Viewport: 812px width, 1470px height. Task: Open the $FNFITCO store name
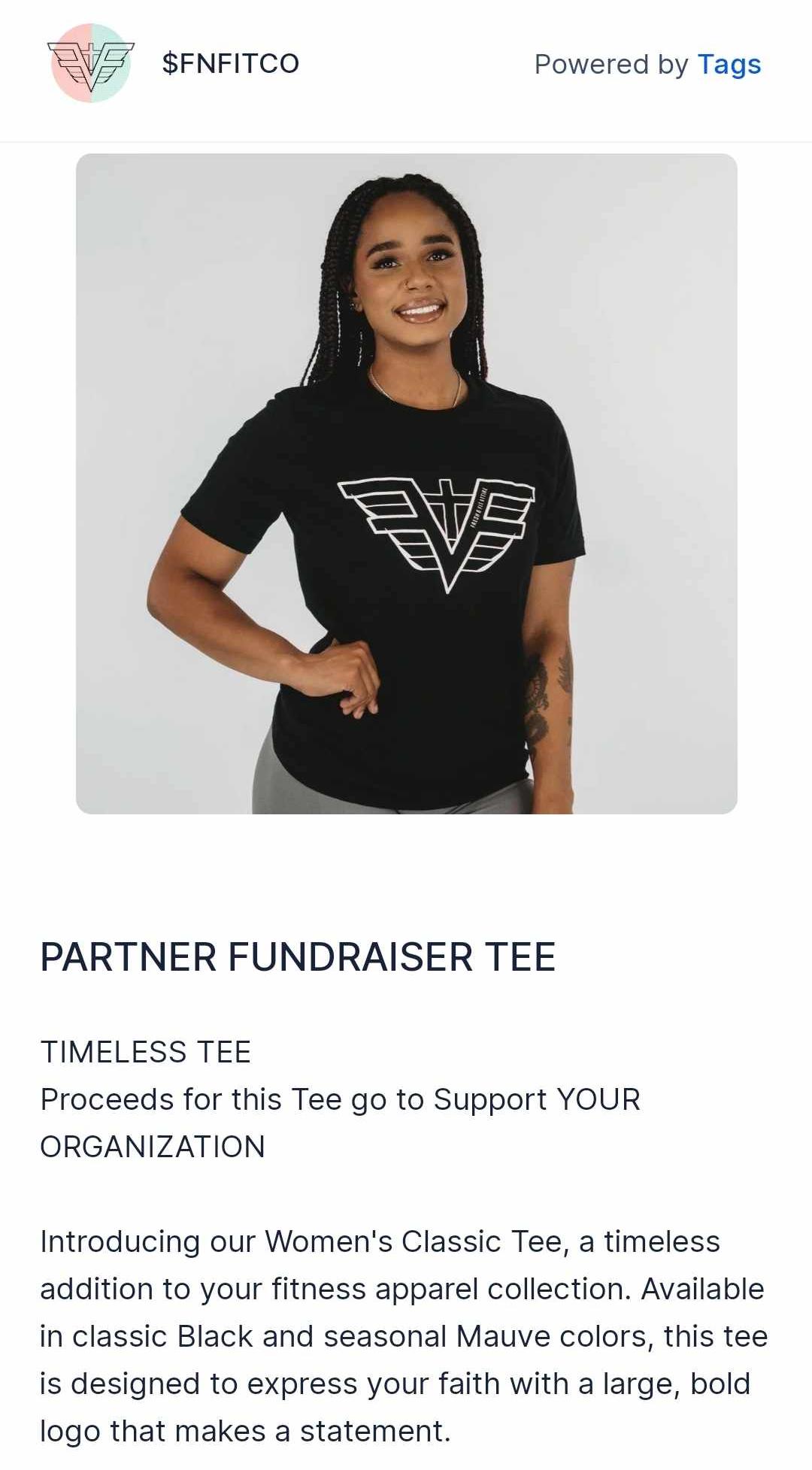231,63
